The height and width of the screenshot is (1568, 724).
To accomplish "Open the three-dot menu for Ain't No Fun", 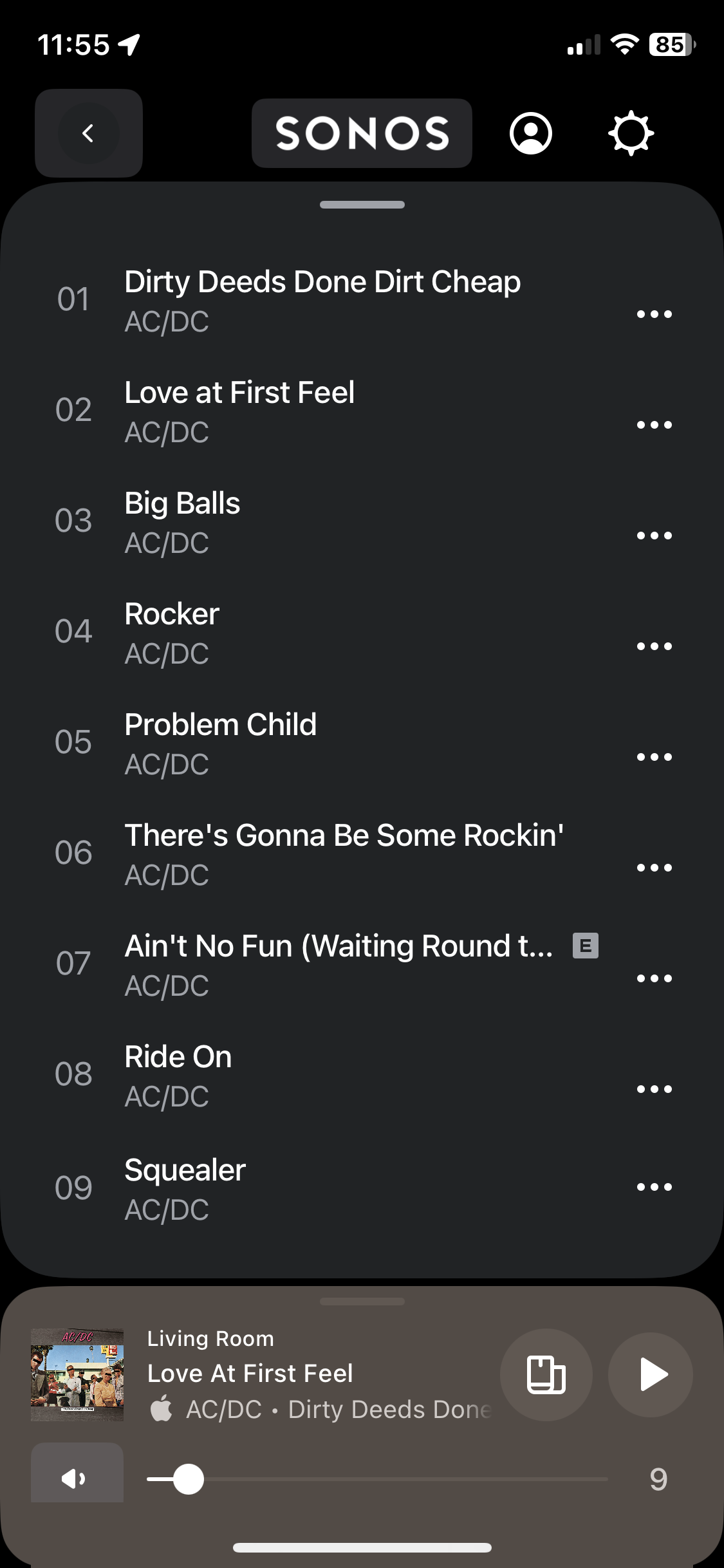I will 654,978.
